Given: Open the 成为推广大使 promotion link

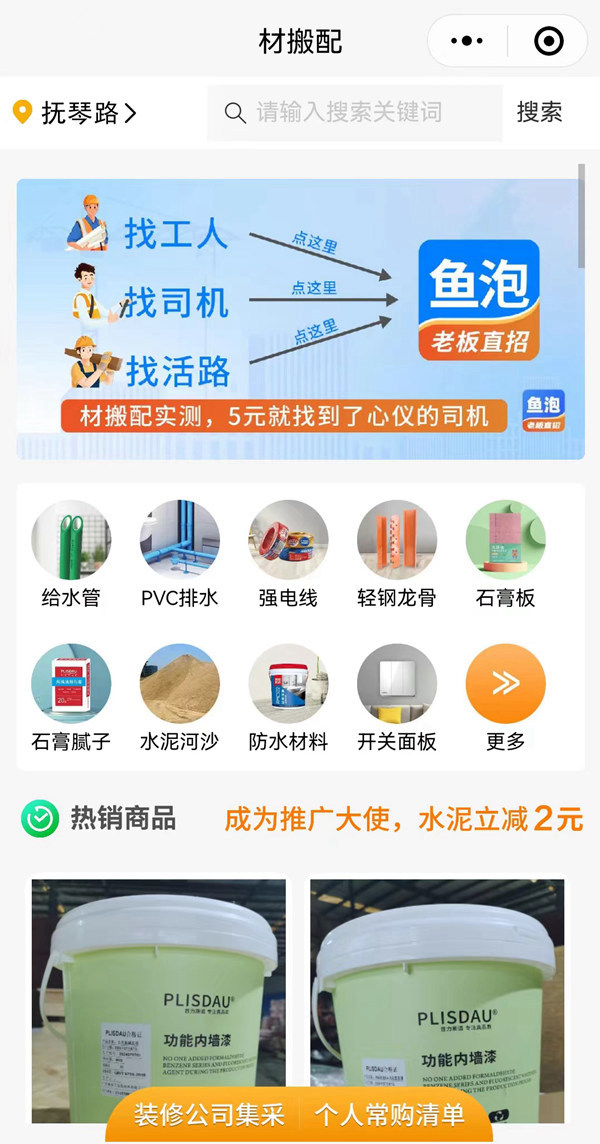Looking at the screenshot, I should pos(404,819).
